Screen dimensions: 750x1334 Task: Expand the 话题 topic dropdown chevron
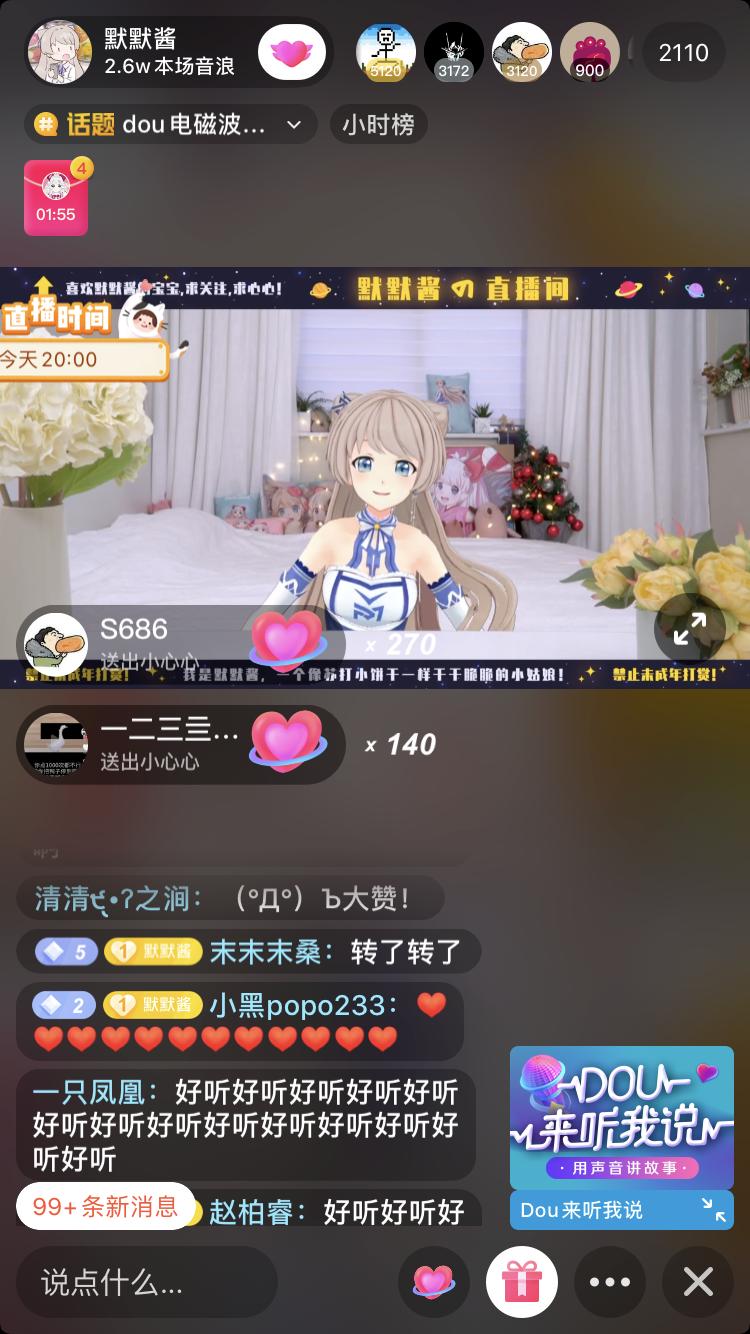pyautogui.click(x=290, y=124)
